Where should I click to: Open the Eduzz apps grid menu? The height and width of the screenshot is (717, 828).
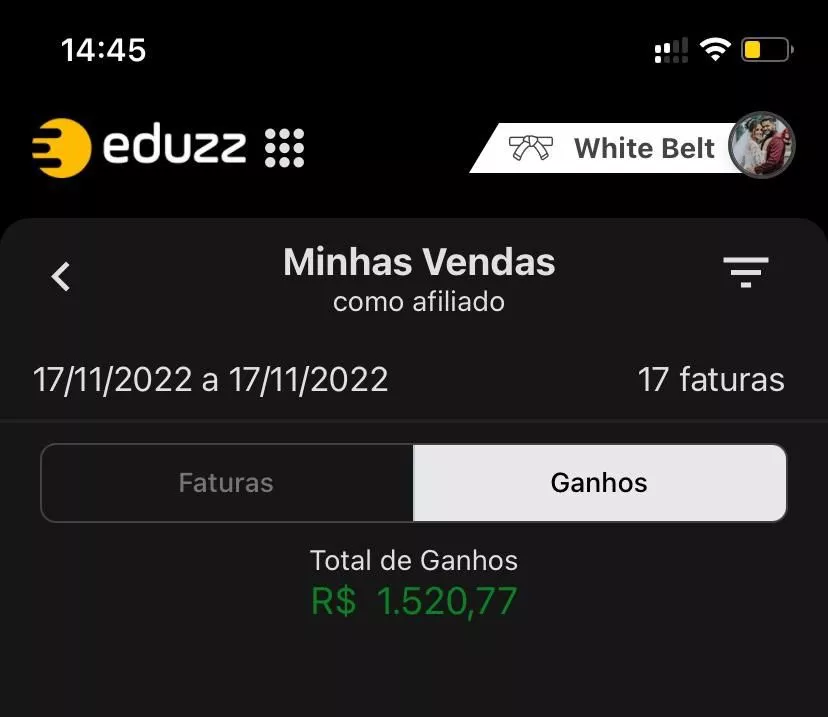coord(284,148)
